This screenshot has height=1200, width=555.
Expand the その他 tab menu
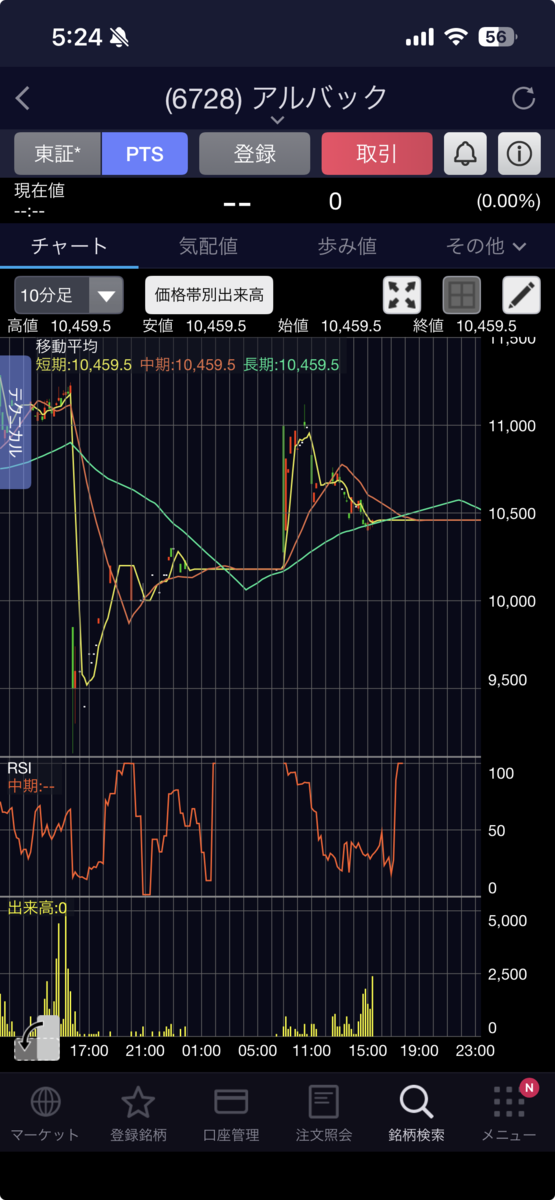[x=485, y=246]
